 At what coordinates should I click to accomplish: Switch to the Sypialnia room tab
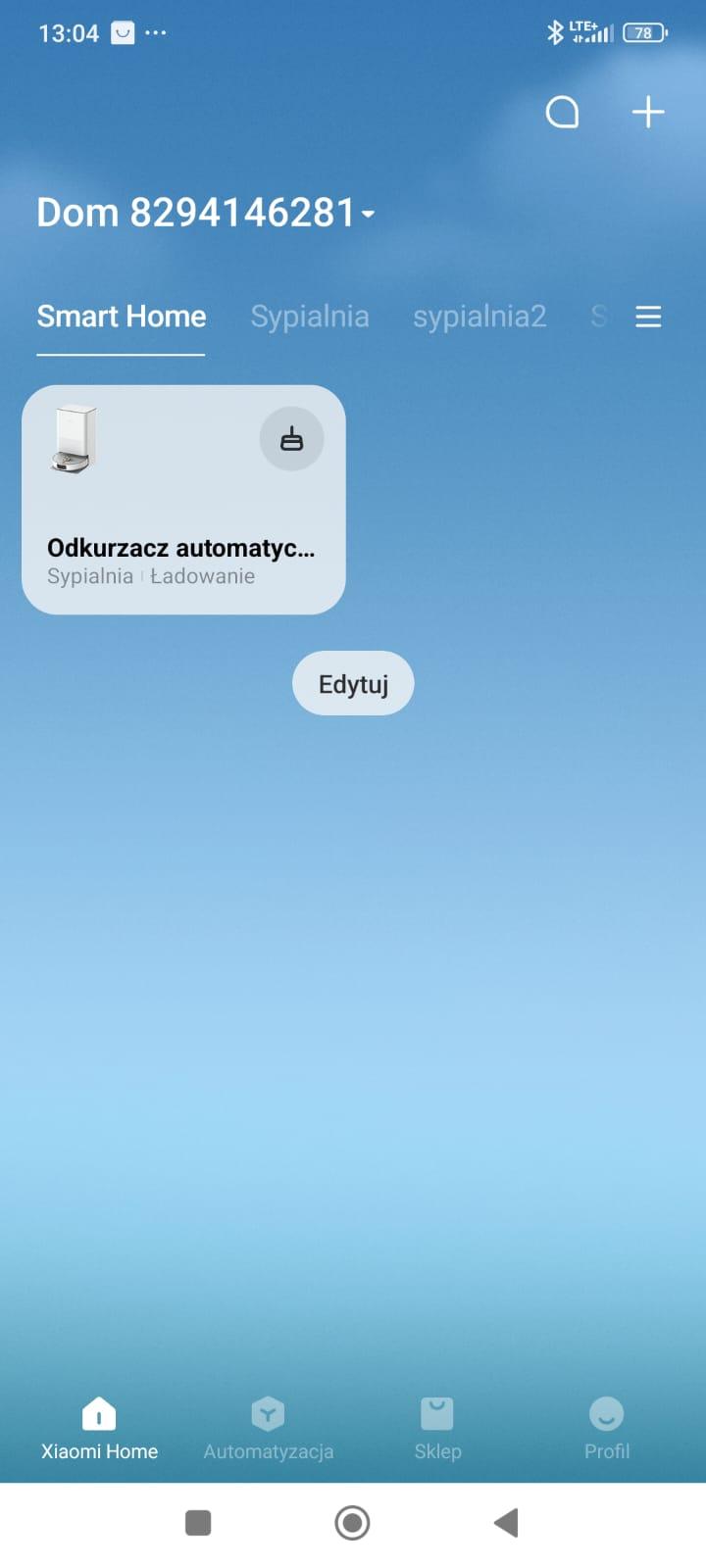tap(310, 317)
